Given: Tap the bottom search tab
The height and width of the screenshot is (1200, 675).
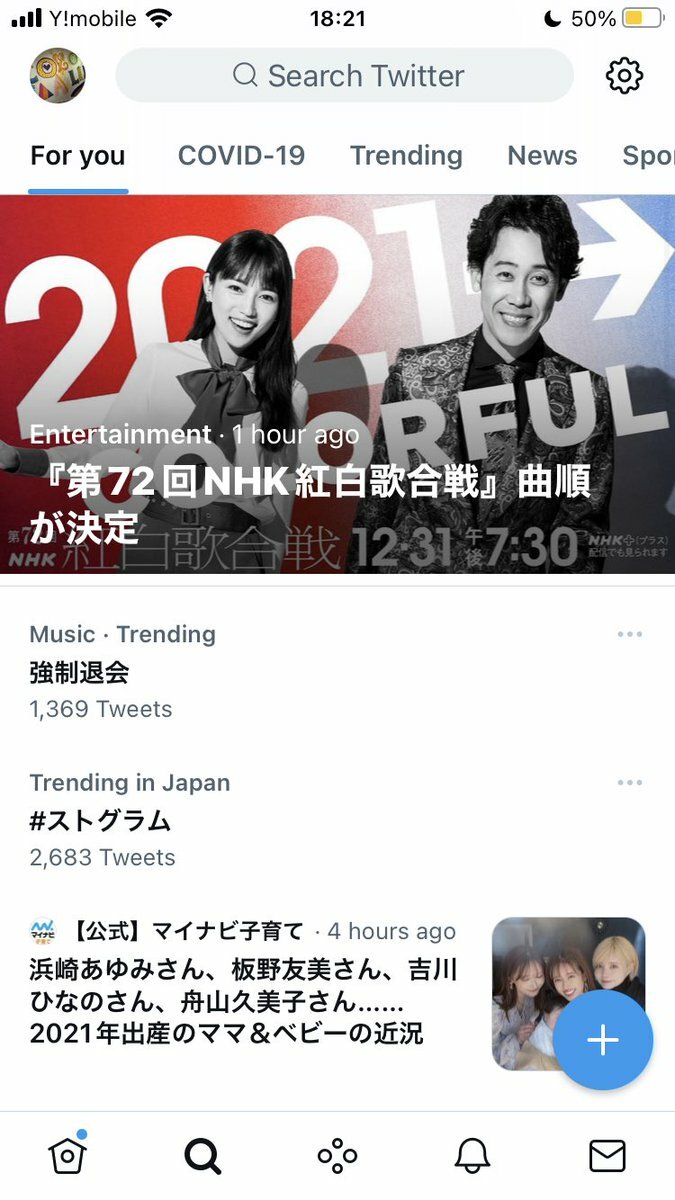Looking at the screenshot, I should [202, 1156].
